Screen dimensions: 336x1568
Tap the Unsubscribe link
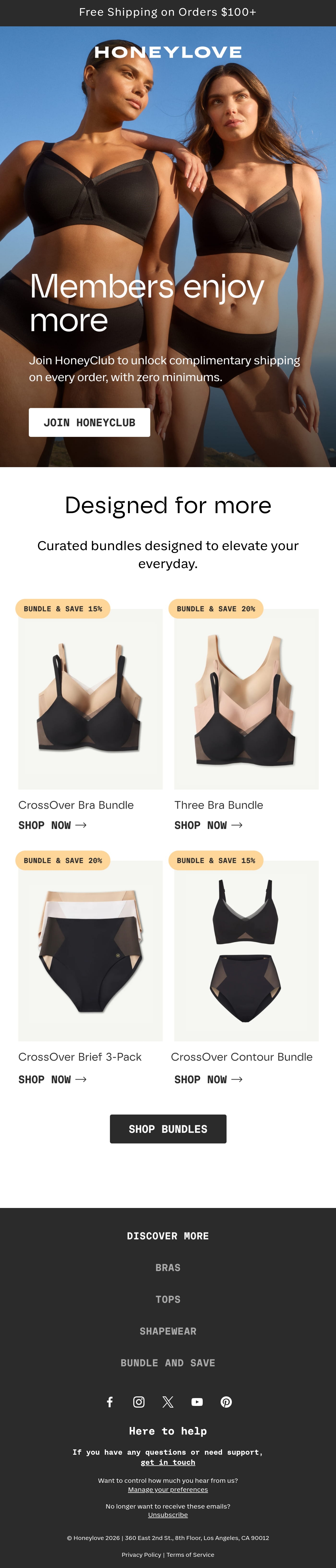168,1514
